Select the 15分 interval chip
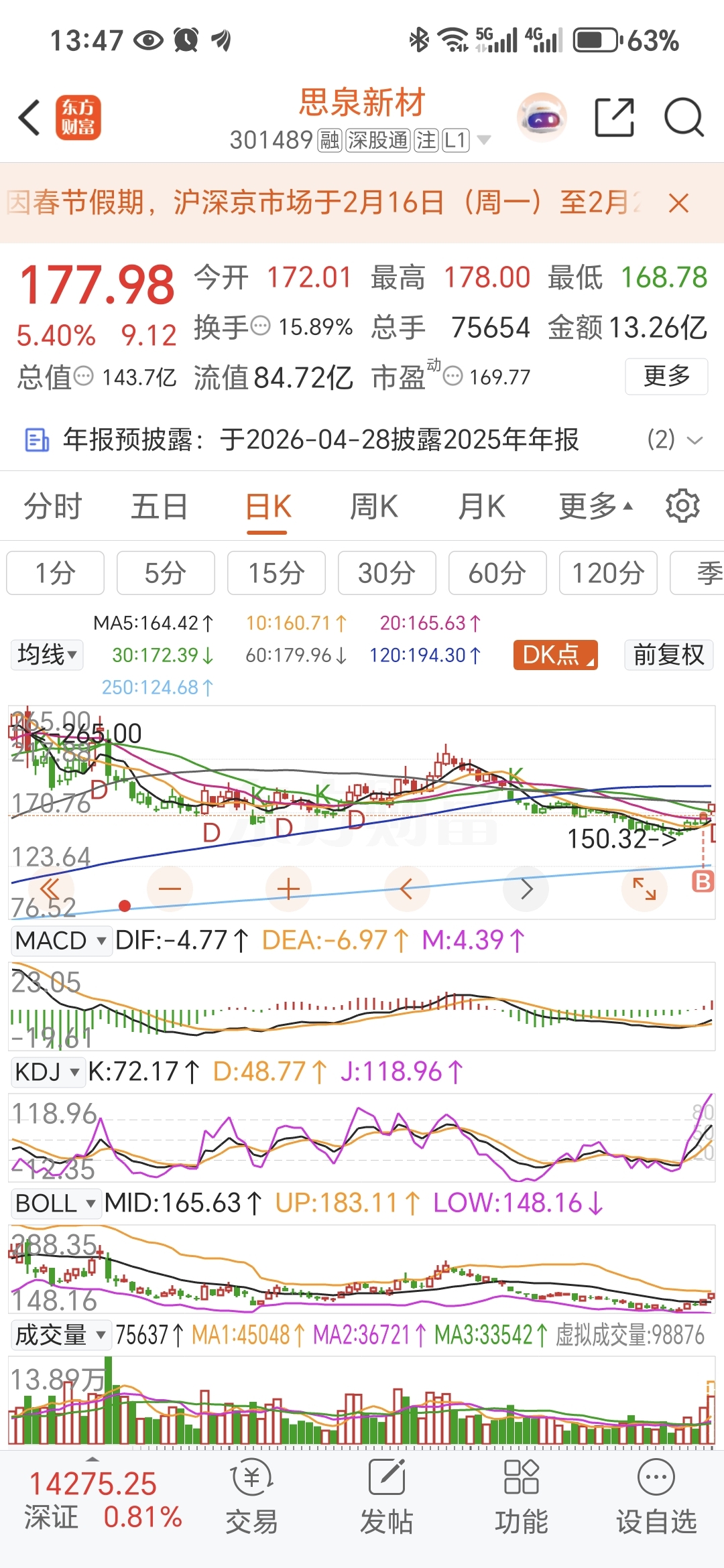 click(x=276, y=573)
